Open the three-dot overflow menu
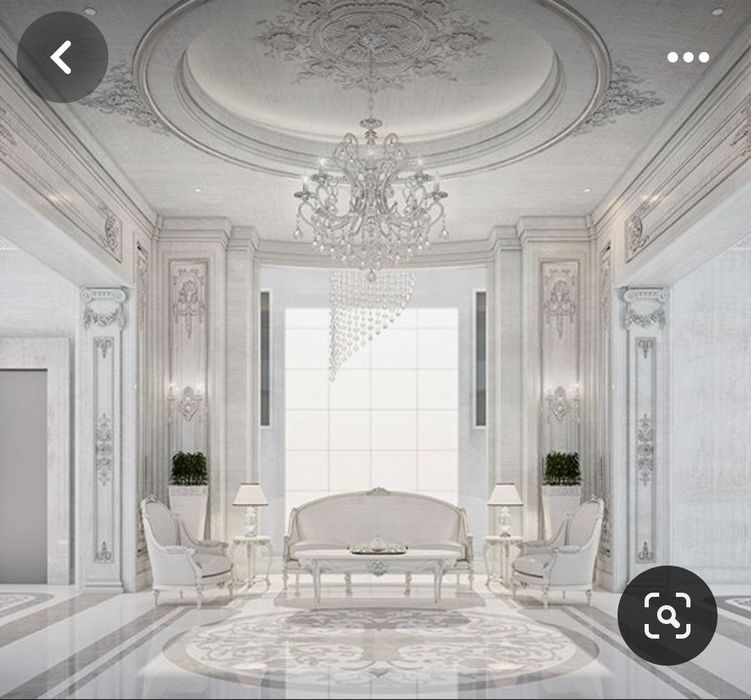 pyautogui.click(x=688, y=58)
